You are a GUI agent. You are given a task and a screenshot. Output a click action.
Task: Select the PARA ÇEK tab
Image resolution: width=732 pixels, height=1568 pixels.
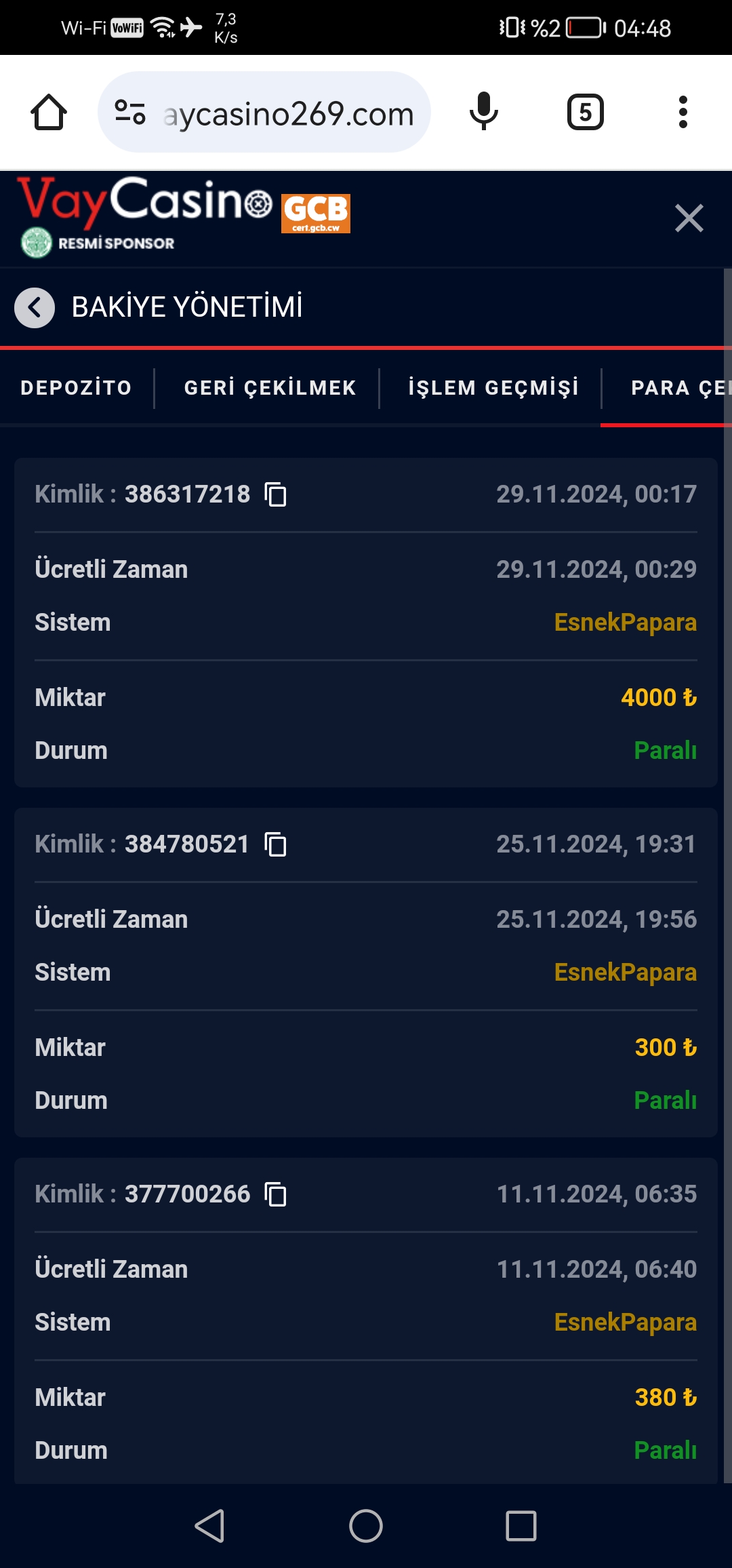pos(678,387)
